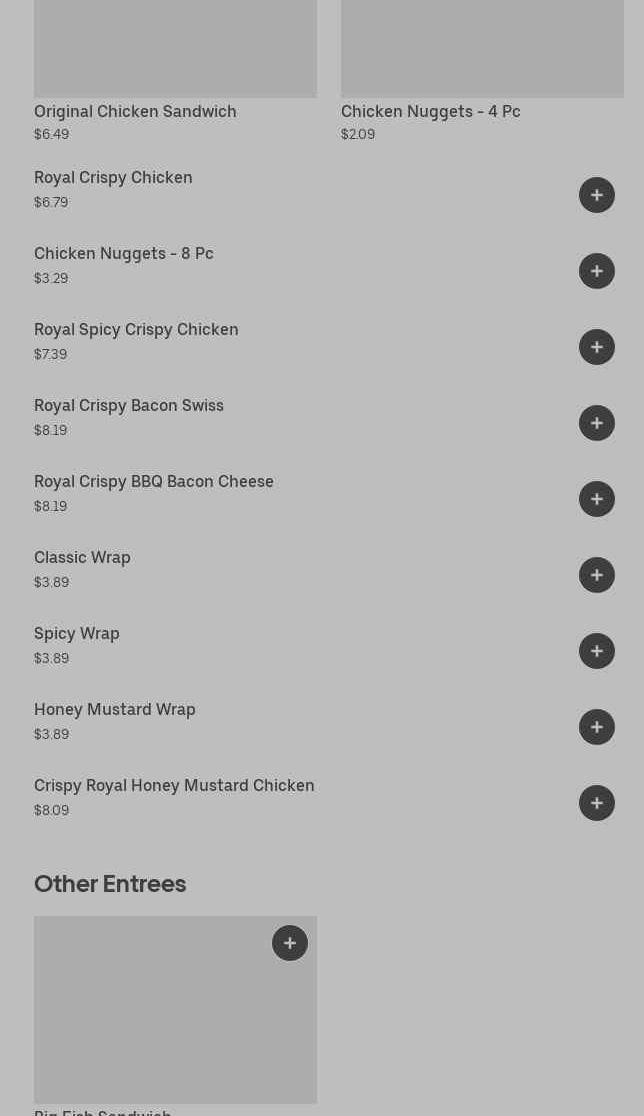Image resolution: width=644 pixels, height=1116 pixels.
Task: Add Big Fish Sandwich using its plus button
Action: (x=290, y=943)
